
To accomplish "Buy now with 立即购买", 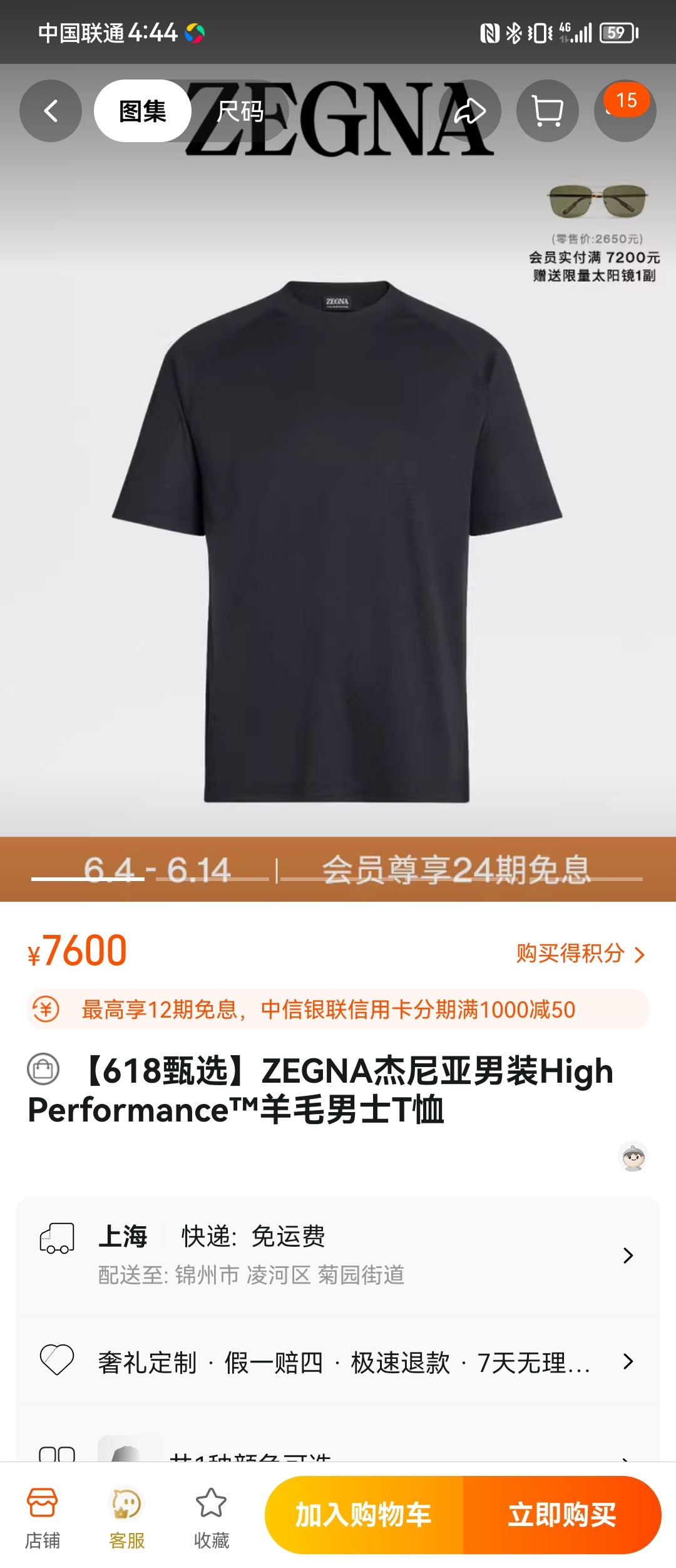I will point(561,1515).
